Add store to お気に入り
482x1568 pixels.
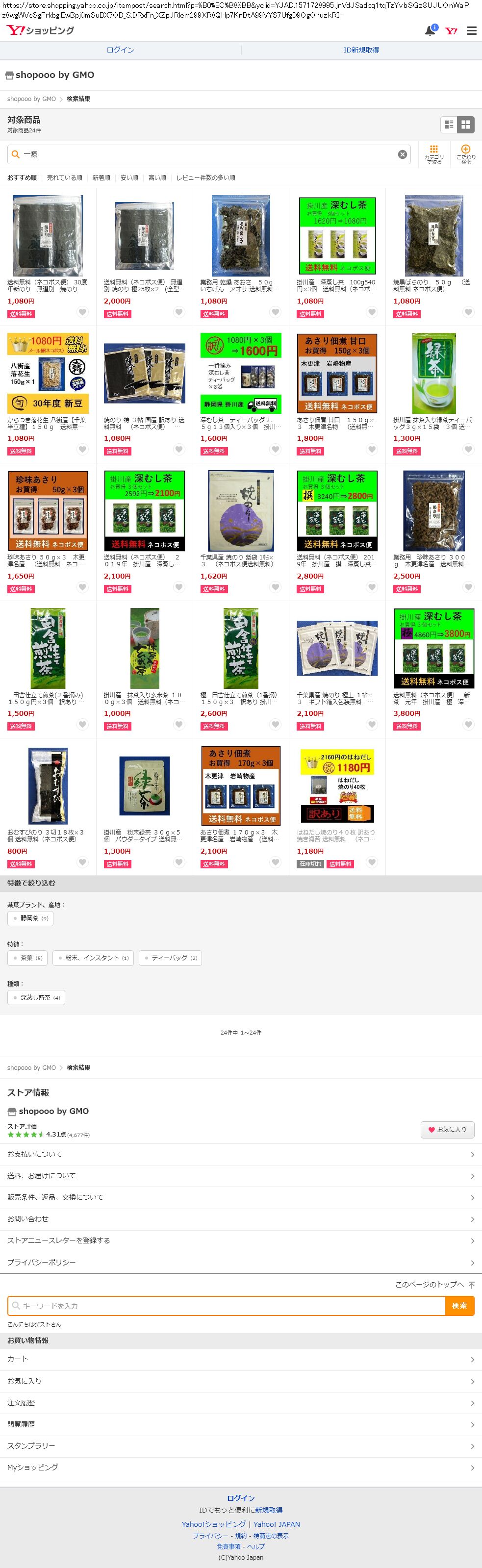click(x=447, y=1129)
